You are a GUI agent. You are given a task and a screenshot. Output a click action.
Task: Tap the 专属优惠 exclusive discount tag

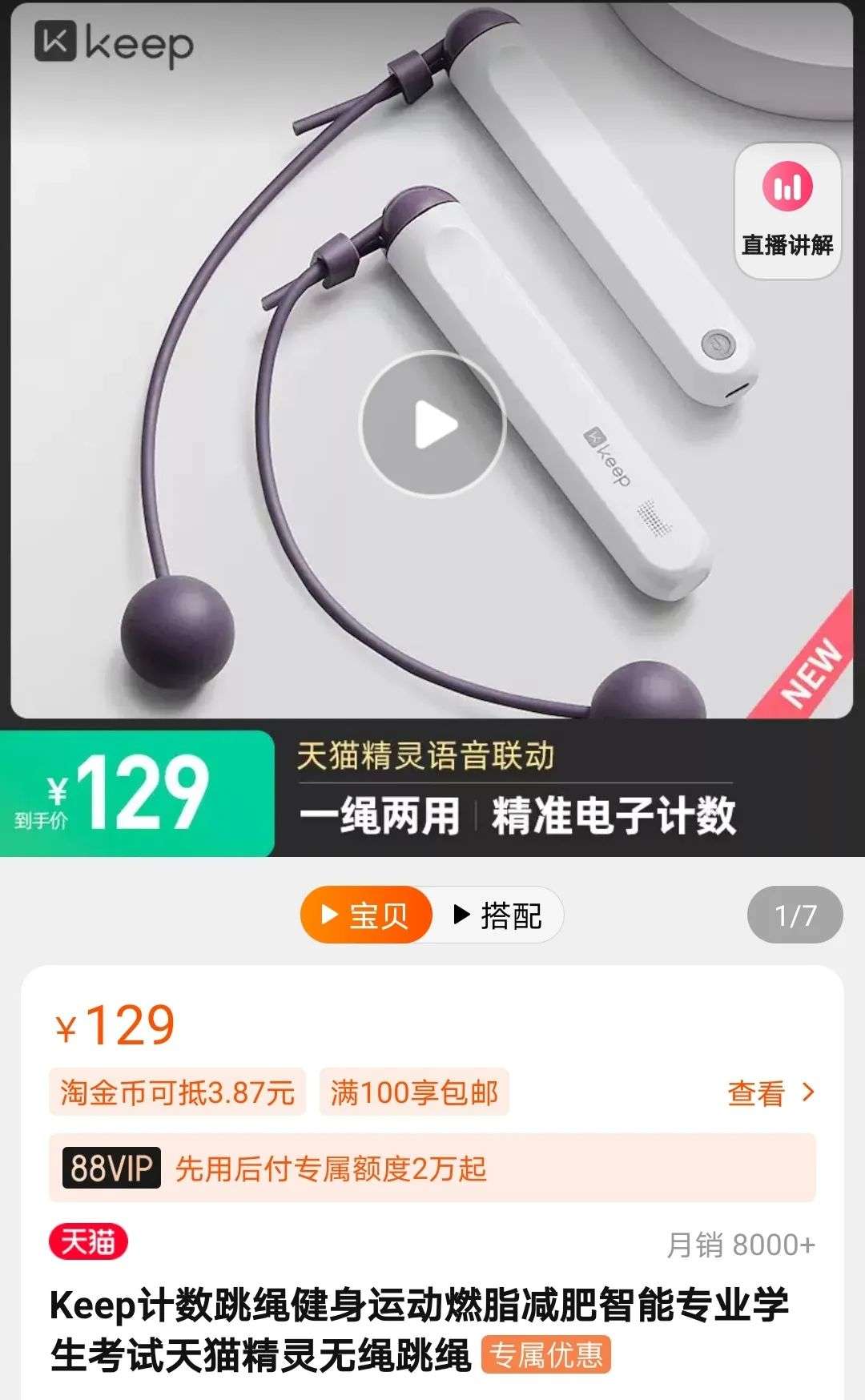(546, 1355)
